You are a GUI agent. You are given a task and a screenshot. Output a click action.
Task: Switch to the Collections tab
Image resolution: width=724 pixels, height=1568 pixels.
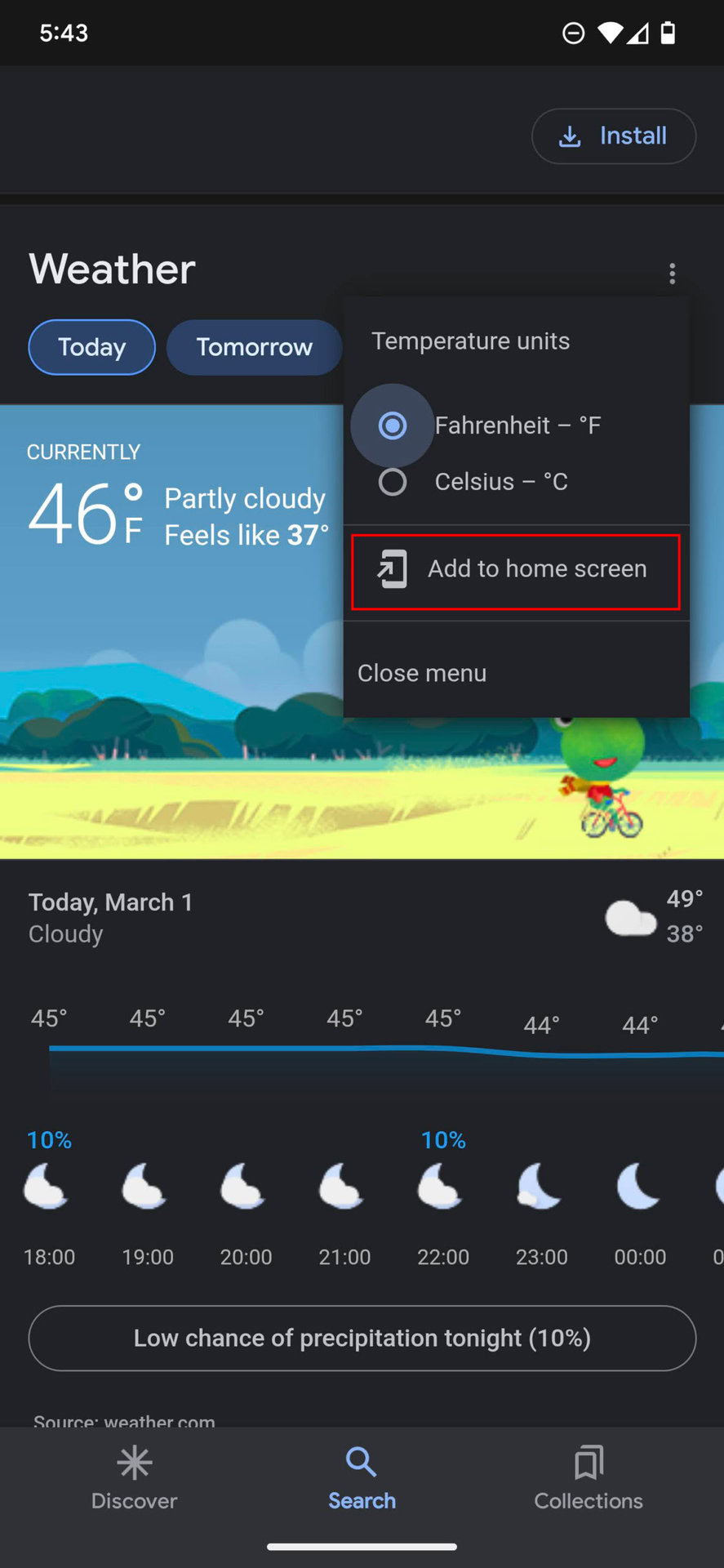click(589, 1479)
